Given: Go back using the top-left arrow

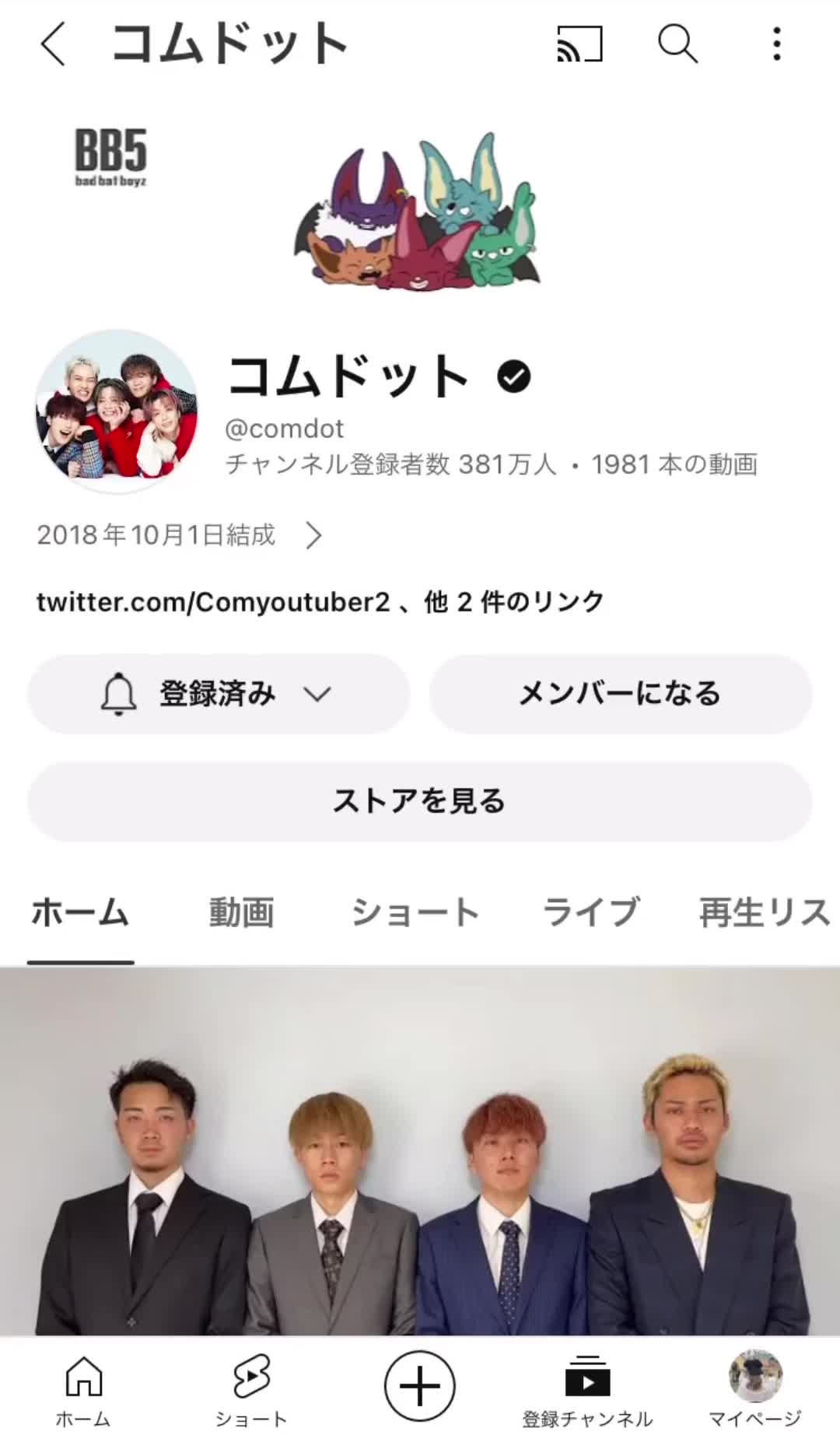Looking at the screenshot, I should (52, 44).
